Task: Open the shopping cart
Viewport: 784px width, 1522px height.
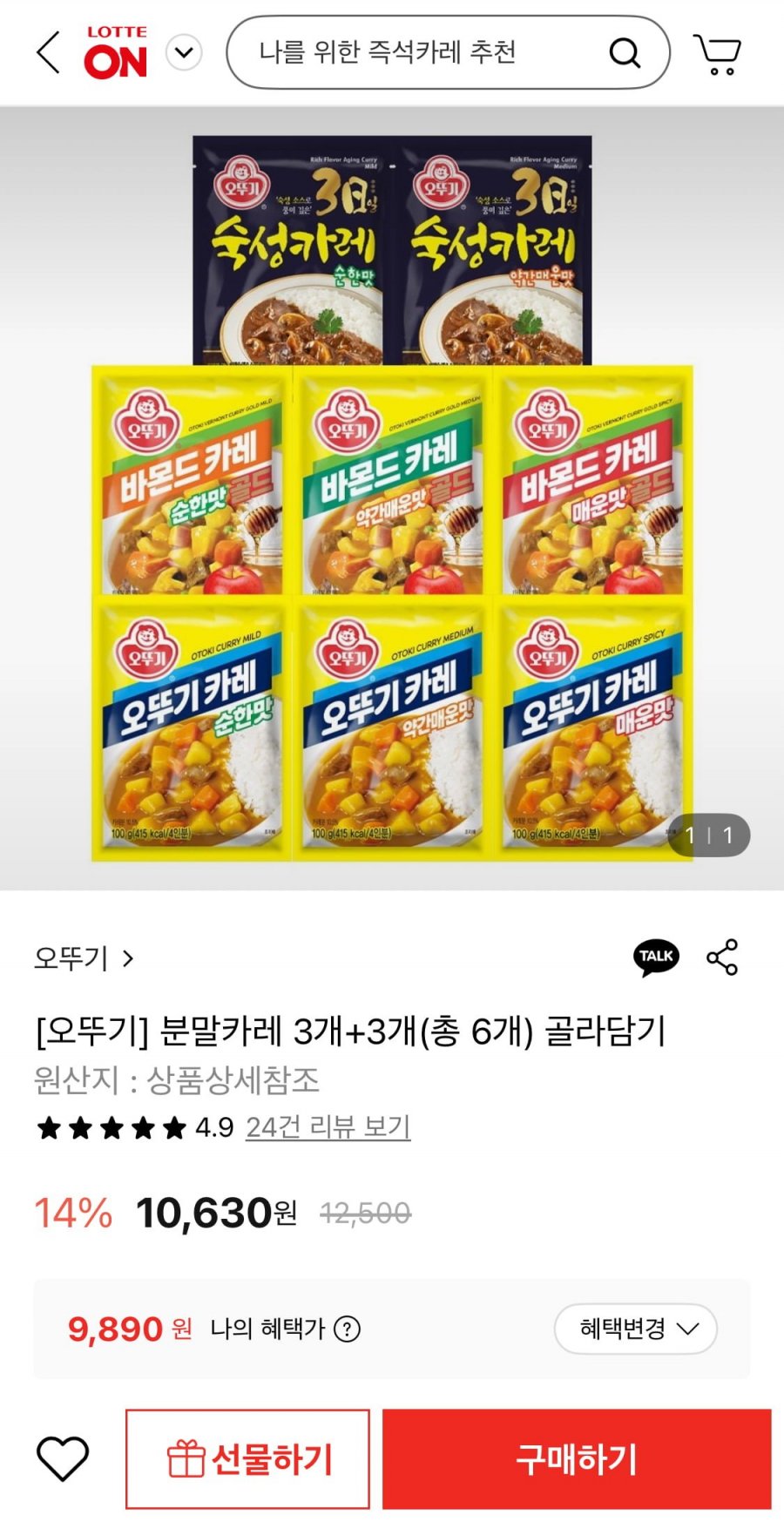Action: pyautogui.click(x=717, y=54)
